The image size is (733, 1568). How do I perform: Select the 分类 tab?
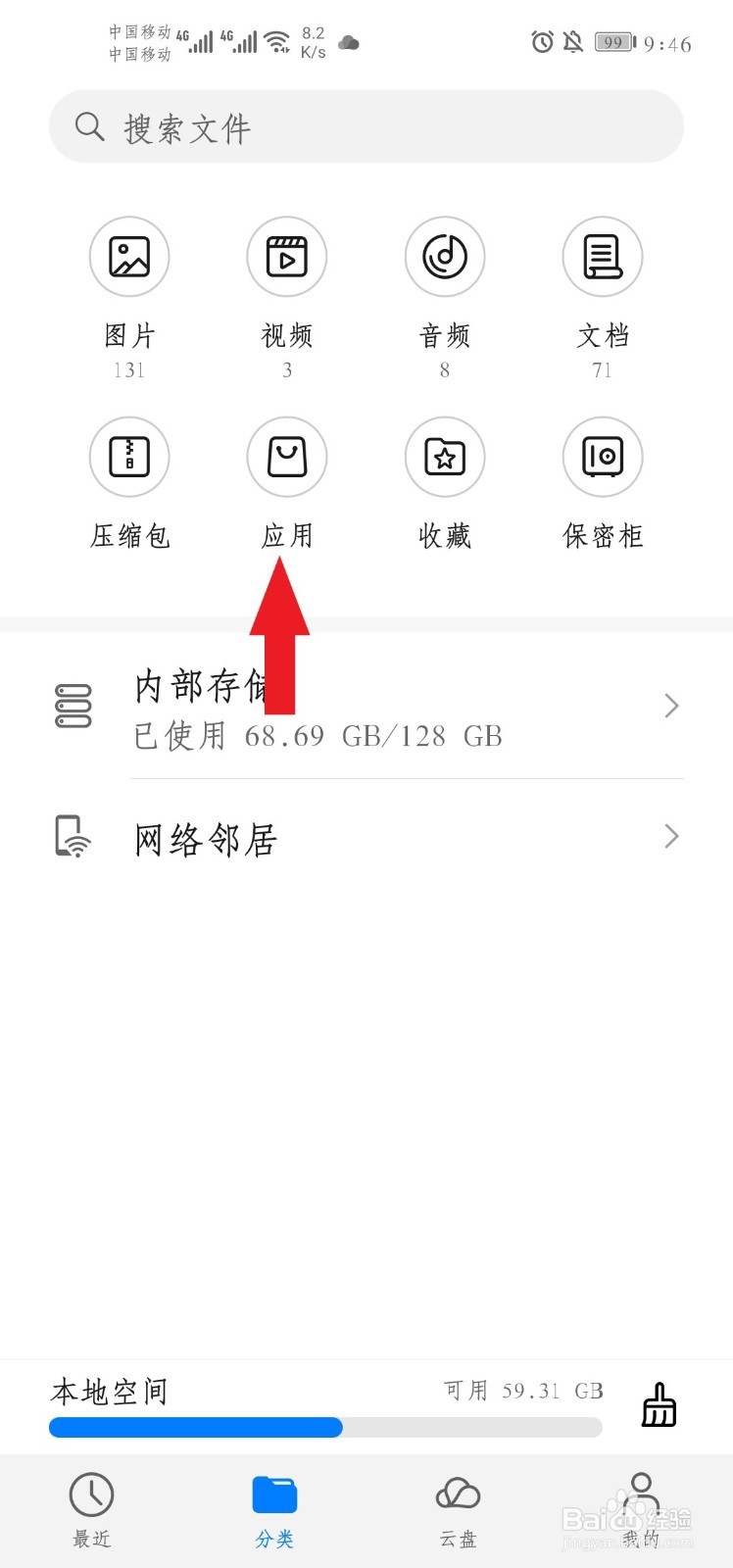(274, 1510)
